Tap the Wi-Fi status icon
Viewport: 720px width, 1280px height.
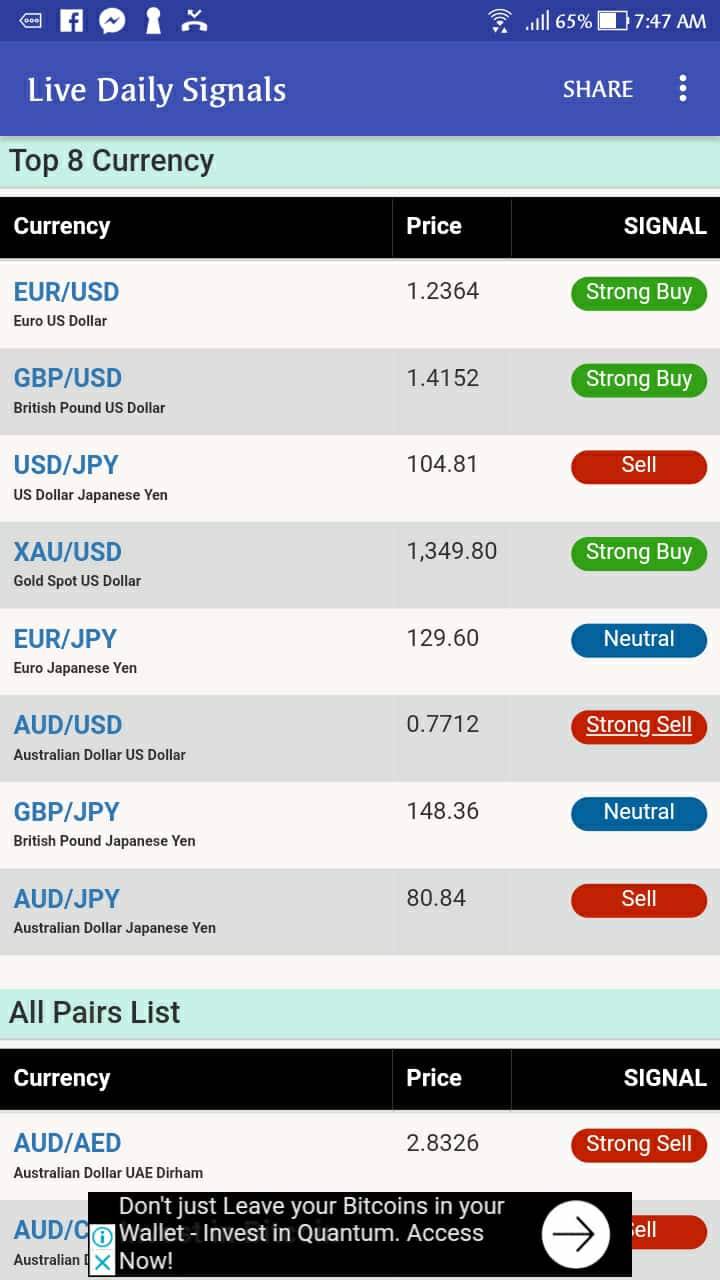[499, 19]
